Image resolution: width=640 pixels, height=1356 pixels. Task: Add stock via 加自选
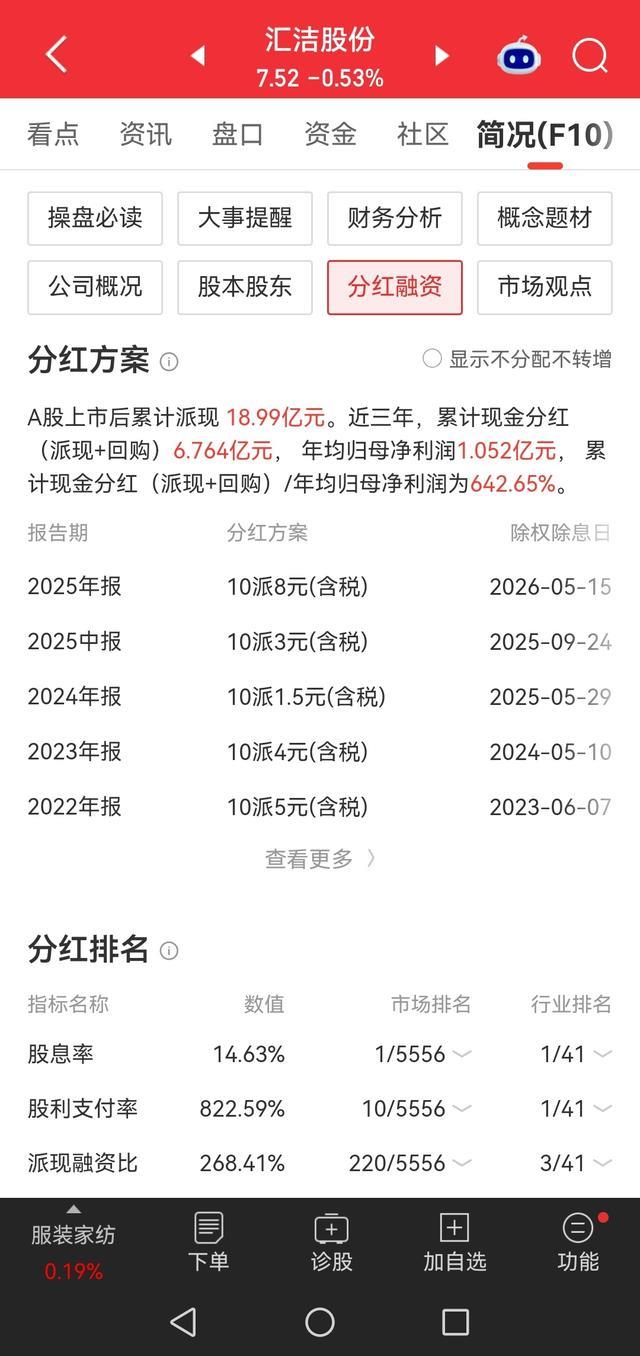454,1242
